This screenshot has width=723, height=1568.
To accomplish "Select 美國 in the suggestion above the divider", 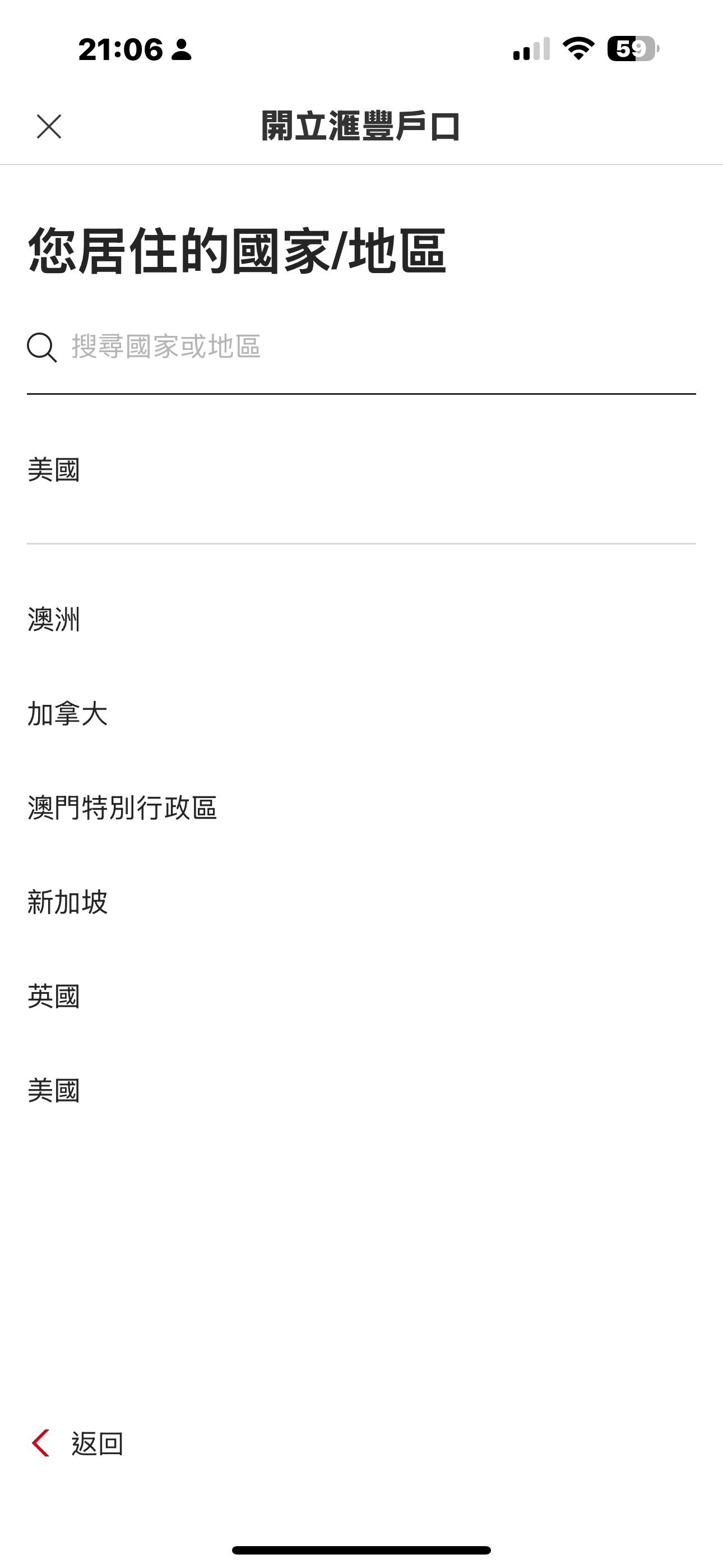I will point(361,470).
